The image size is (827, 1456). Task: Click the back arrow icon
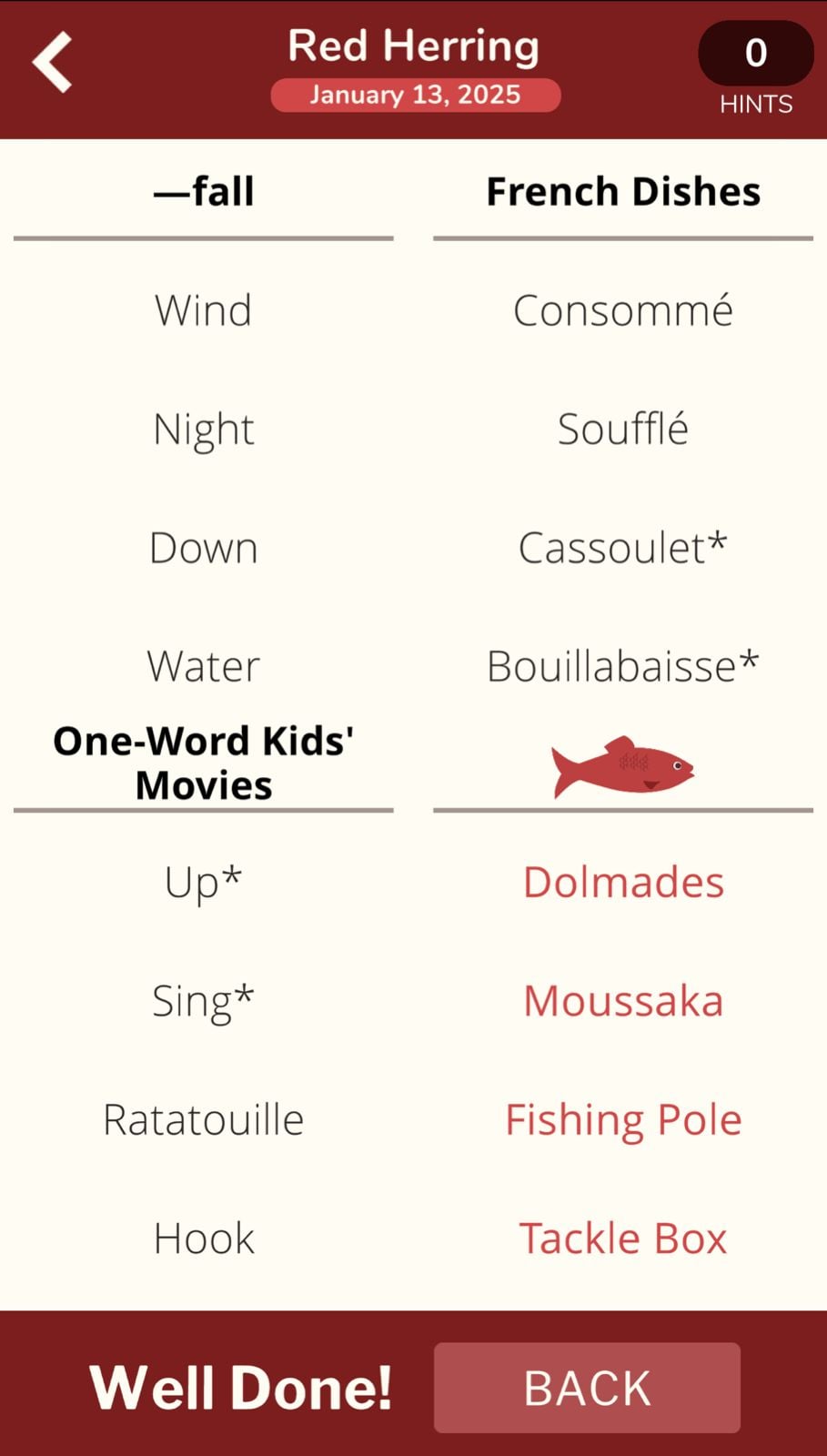click(x=52, y=61)
